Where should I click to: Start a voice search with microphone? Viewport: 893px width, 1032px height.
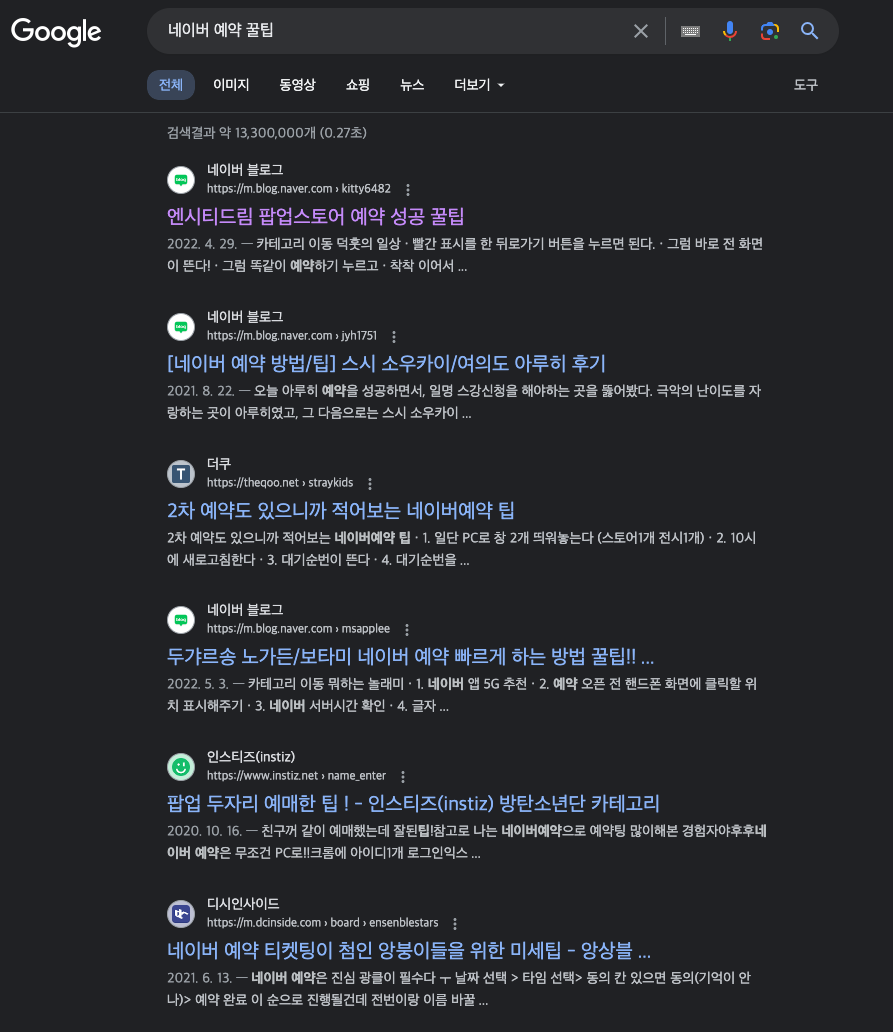(730, 31)
